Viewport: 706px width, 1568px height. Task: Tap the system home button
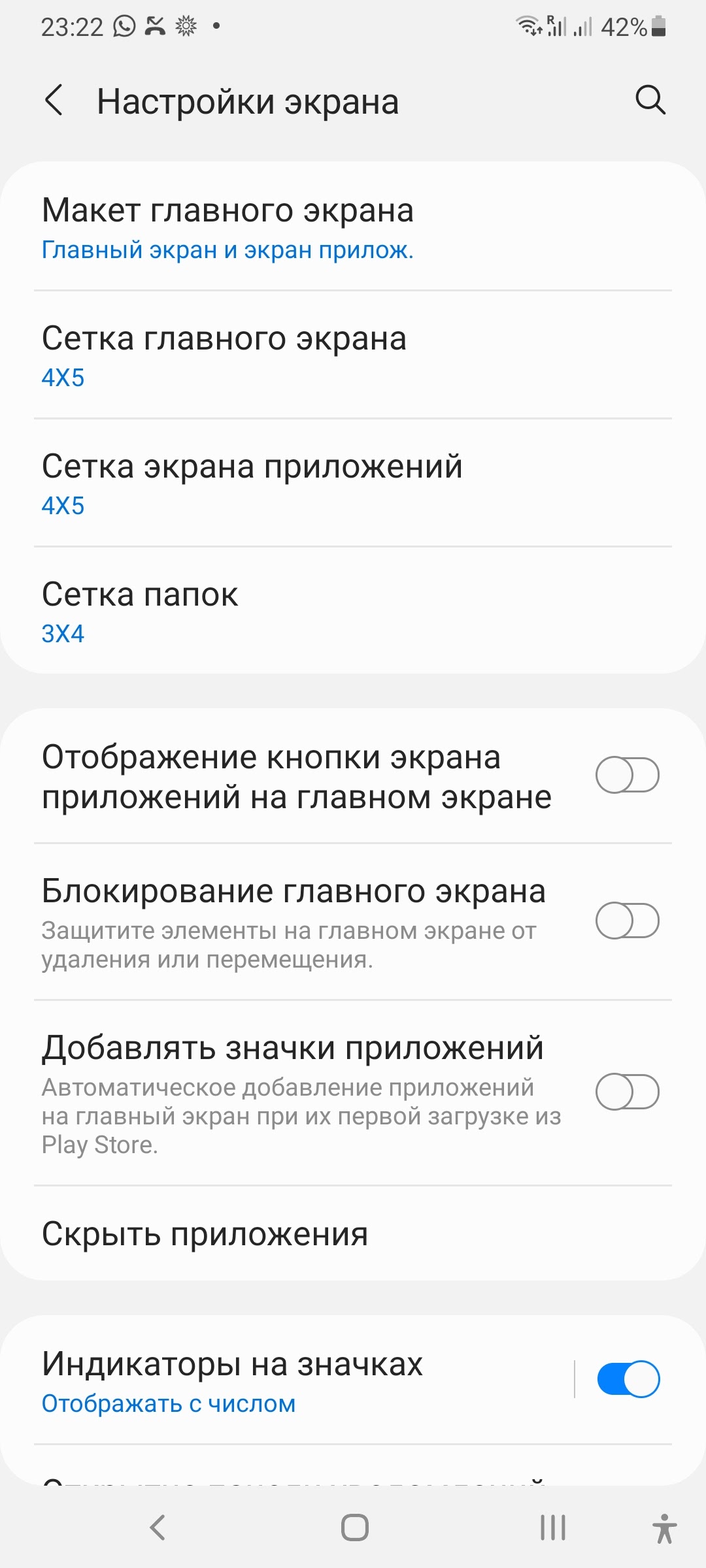(354, 1527)
